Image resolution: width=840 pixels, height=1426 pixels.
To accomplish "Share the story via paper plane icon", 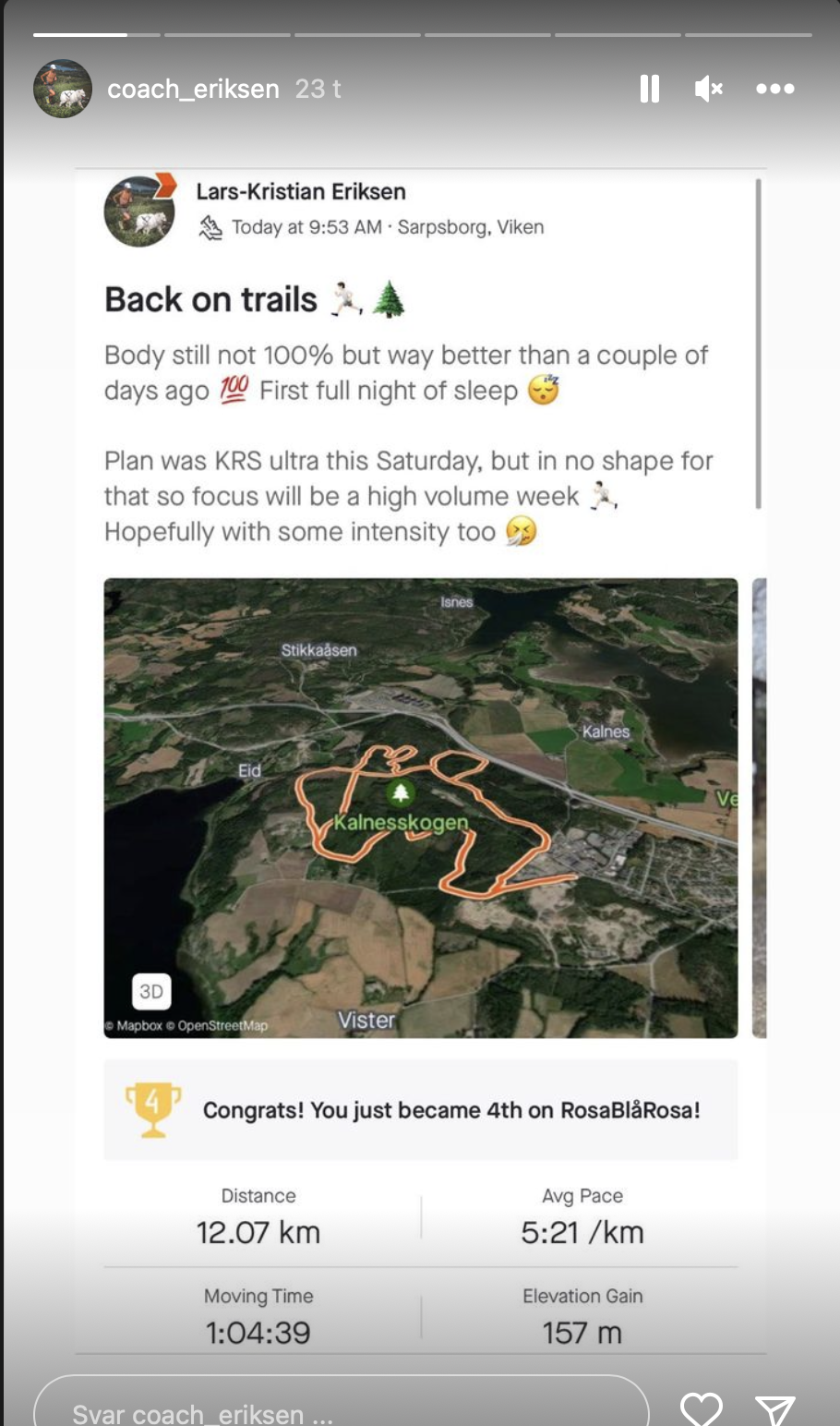I will coord(775,1409).
